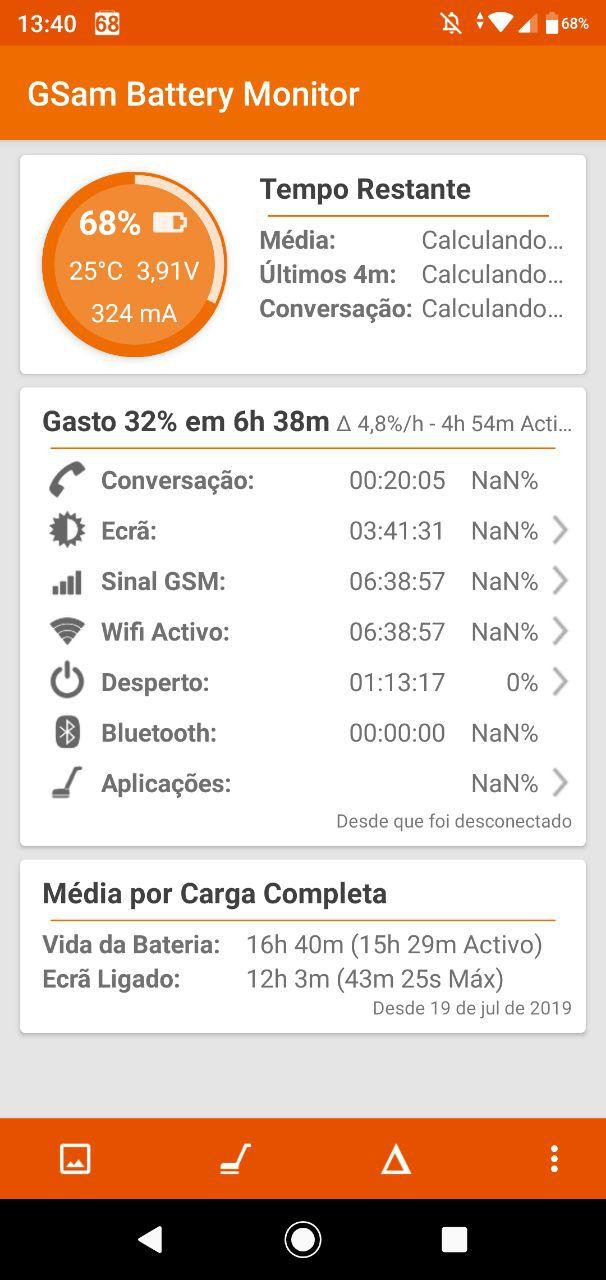Image resolution: width=606 pixels, height=1280 pixels.
Task: Tap the triangle delta icon in bottom bar
Action: click(396, 1159)
